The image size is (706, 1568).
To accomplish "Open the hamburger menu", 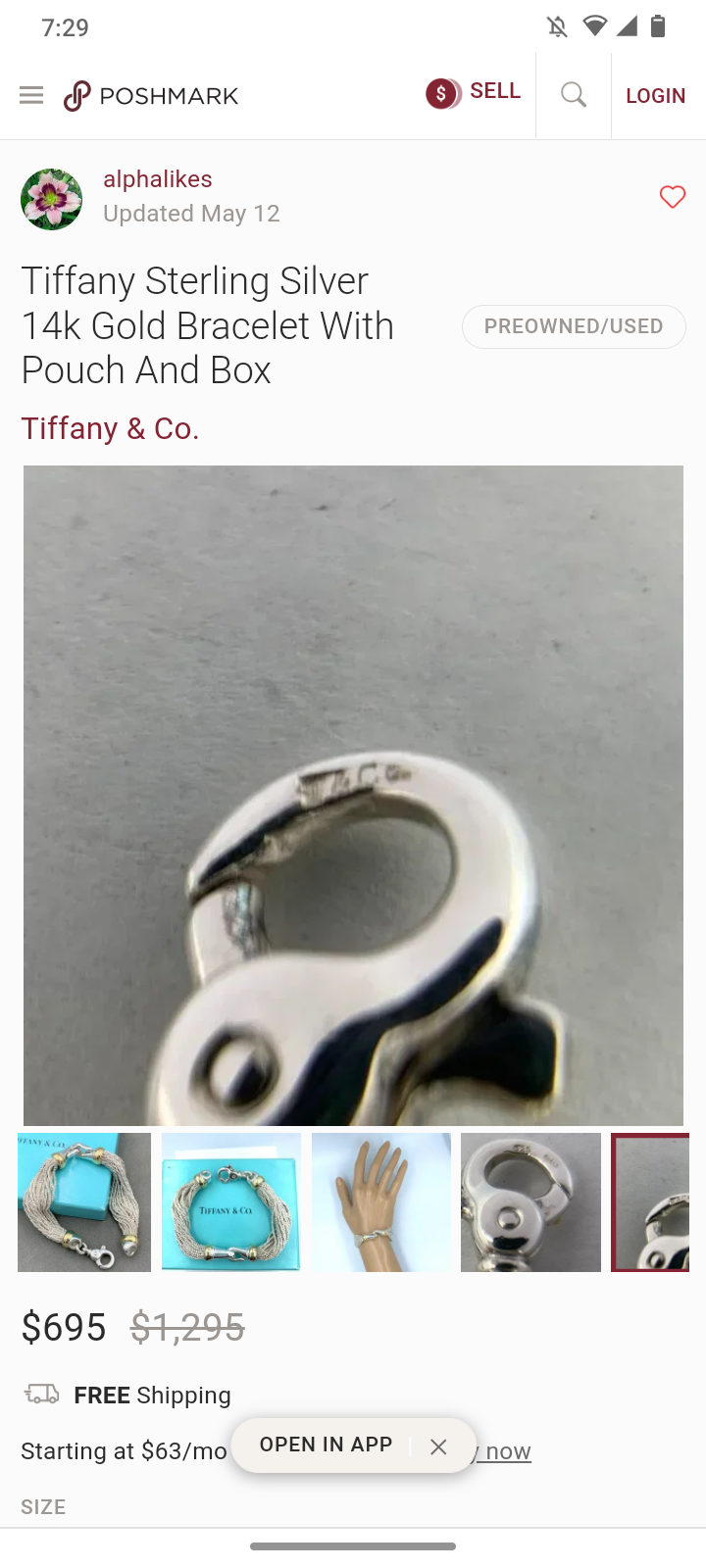I will pos(31,95).
